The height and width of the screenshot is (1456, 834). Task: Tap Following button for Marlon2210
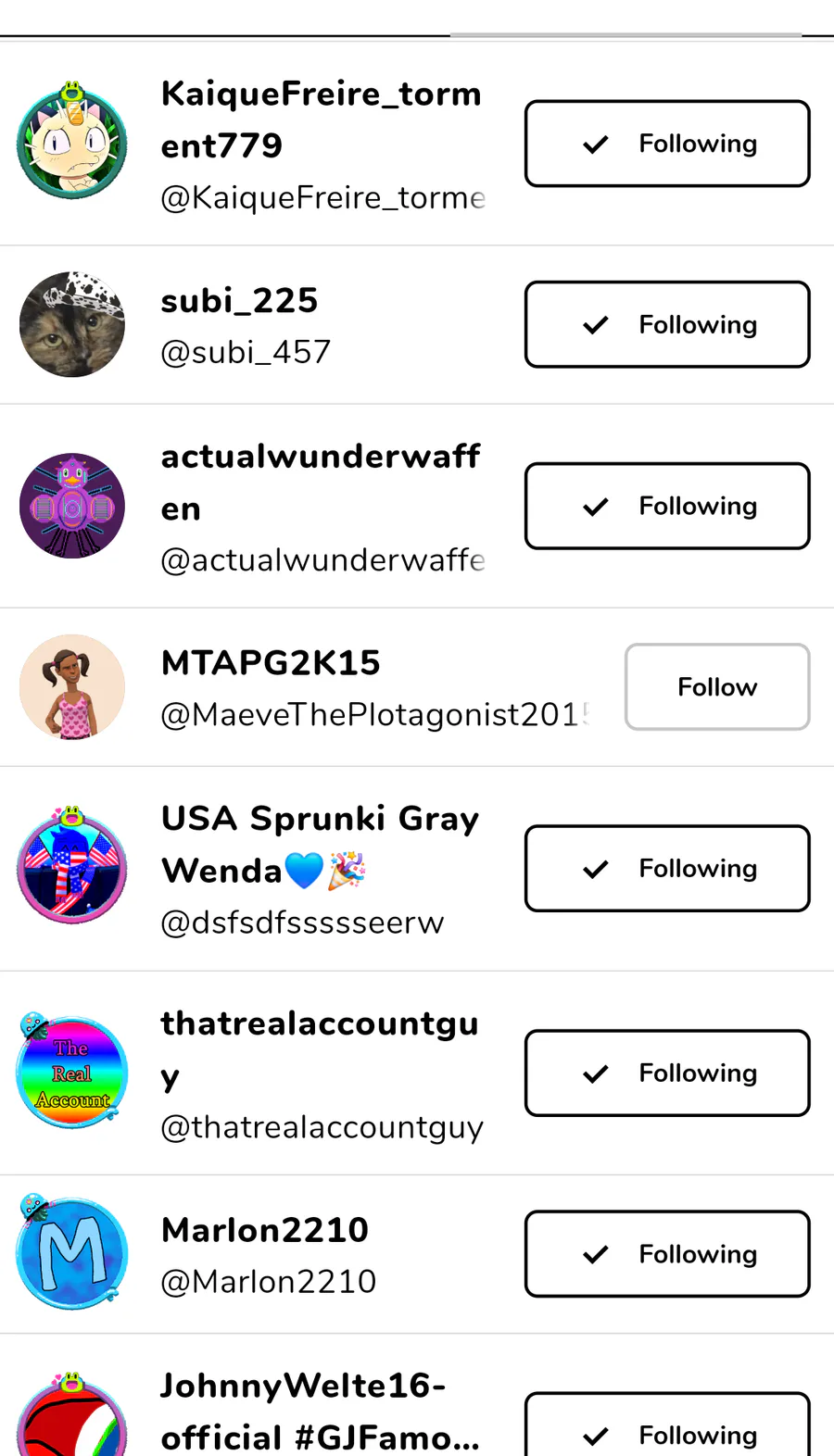(x=667, y=1253)
